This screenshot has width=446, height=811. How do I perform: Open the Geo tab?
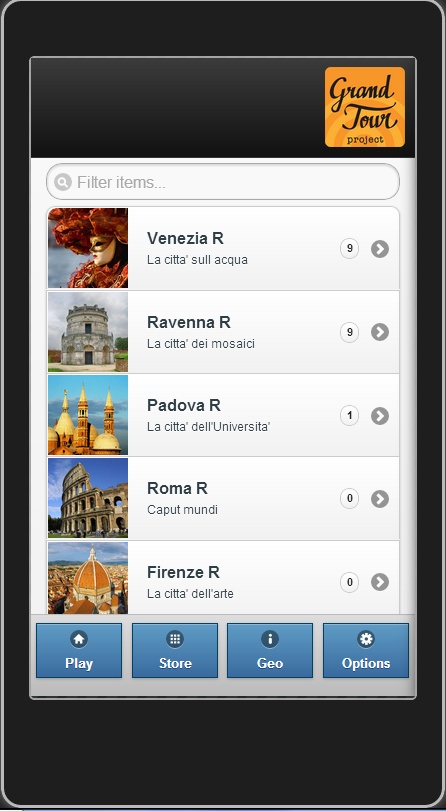[270, 650]
